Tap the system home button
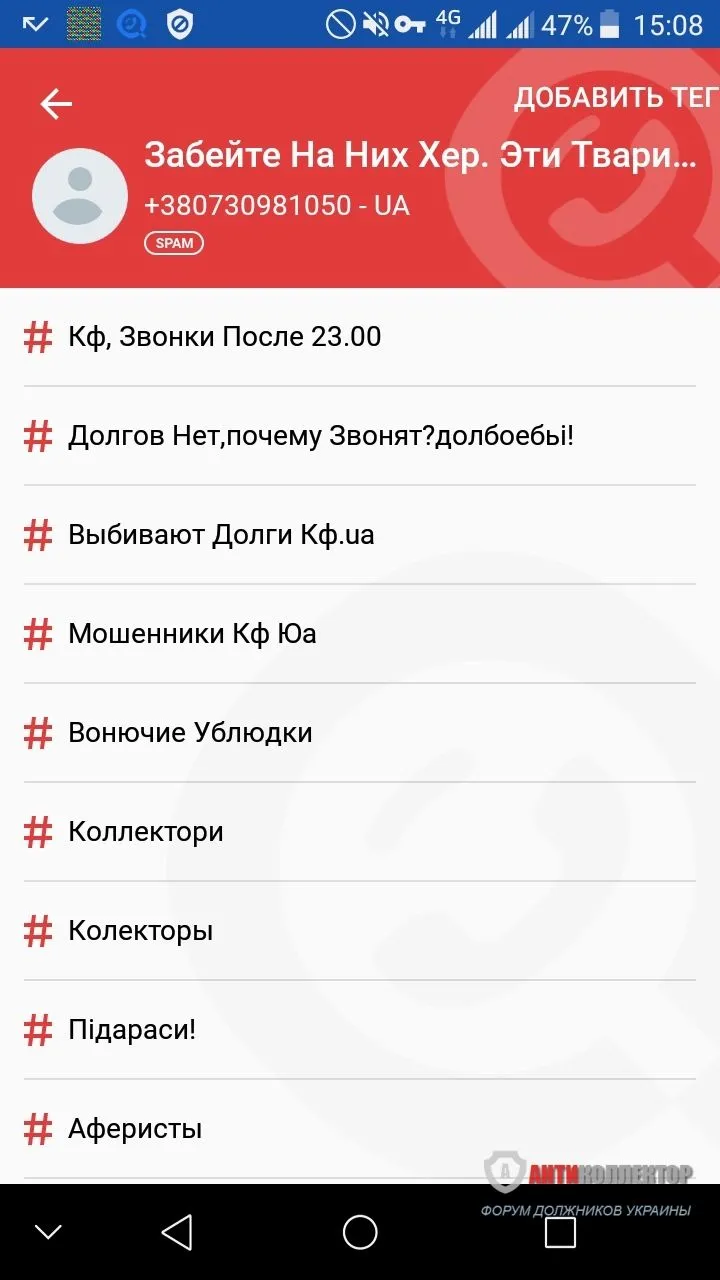The width and height of the screenshot is (720, 1280). click(x=360, y=1232)
